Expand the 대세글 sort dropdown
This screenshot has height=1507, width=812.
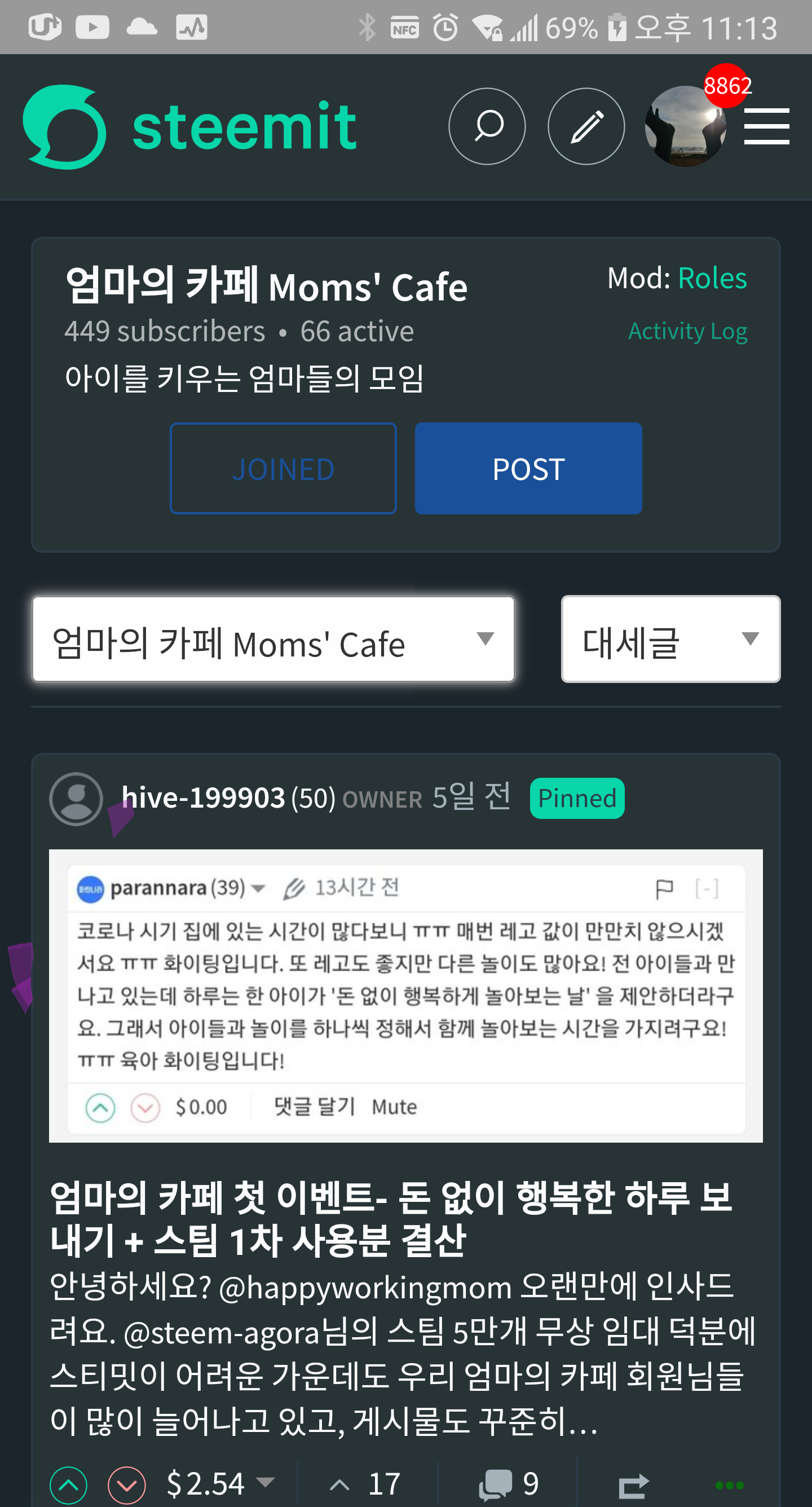tap(670, 640)
